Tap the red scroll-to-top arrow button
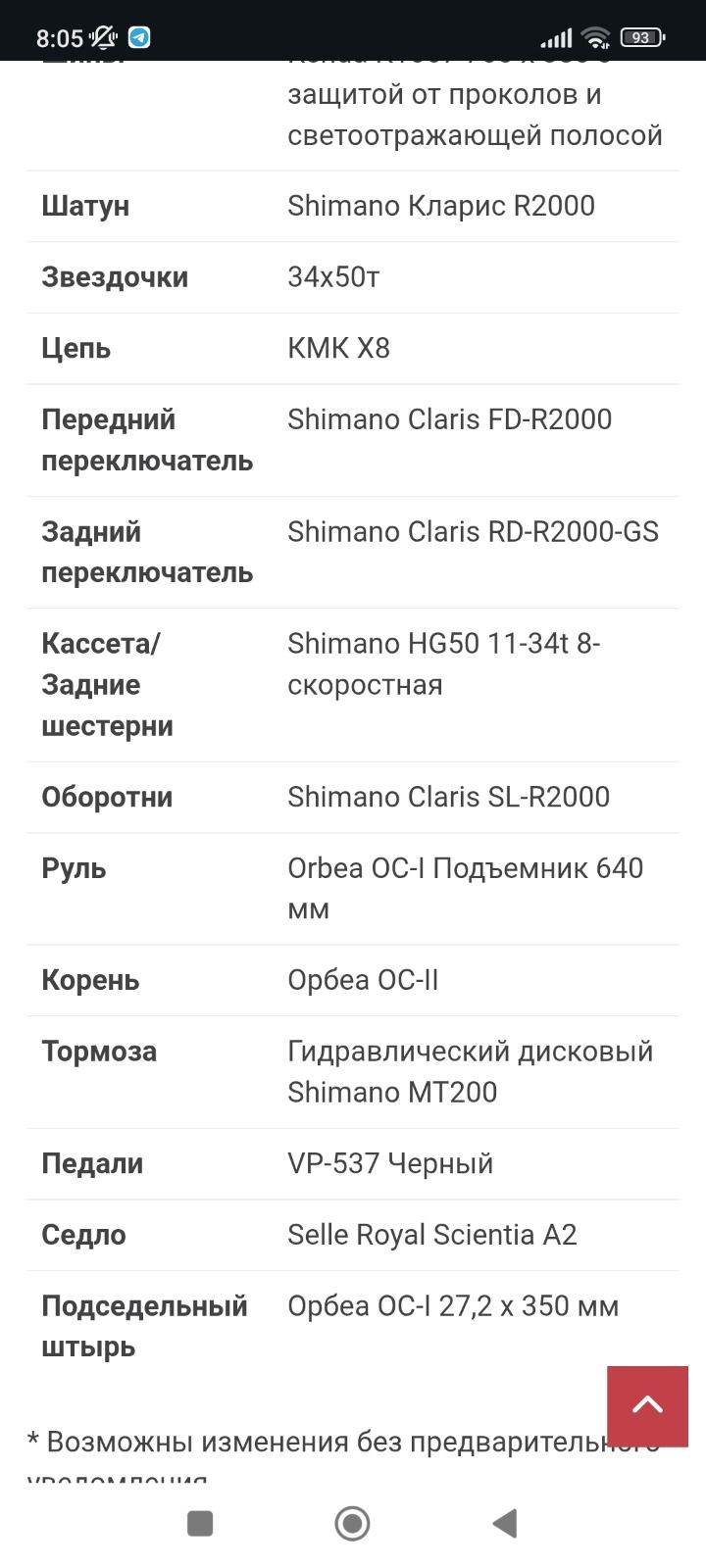This screenshot has height=1568, width=706. (647, 1406)
